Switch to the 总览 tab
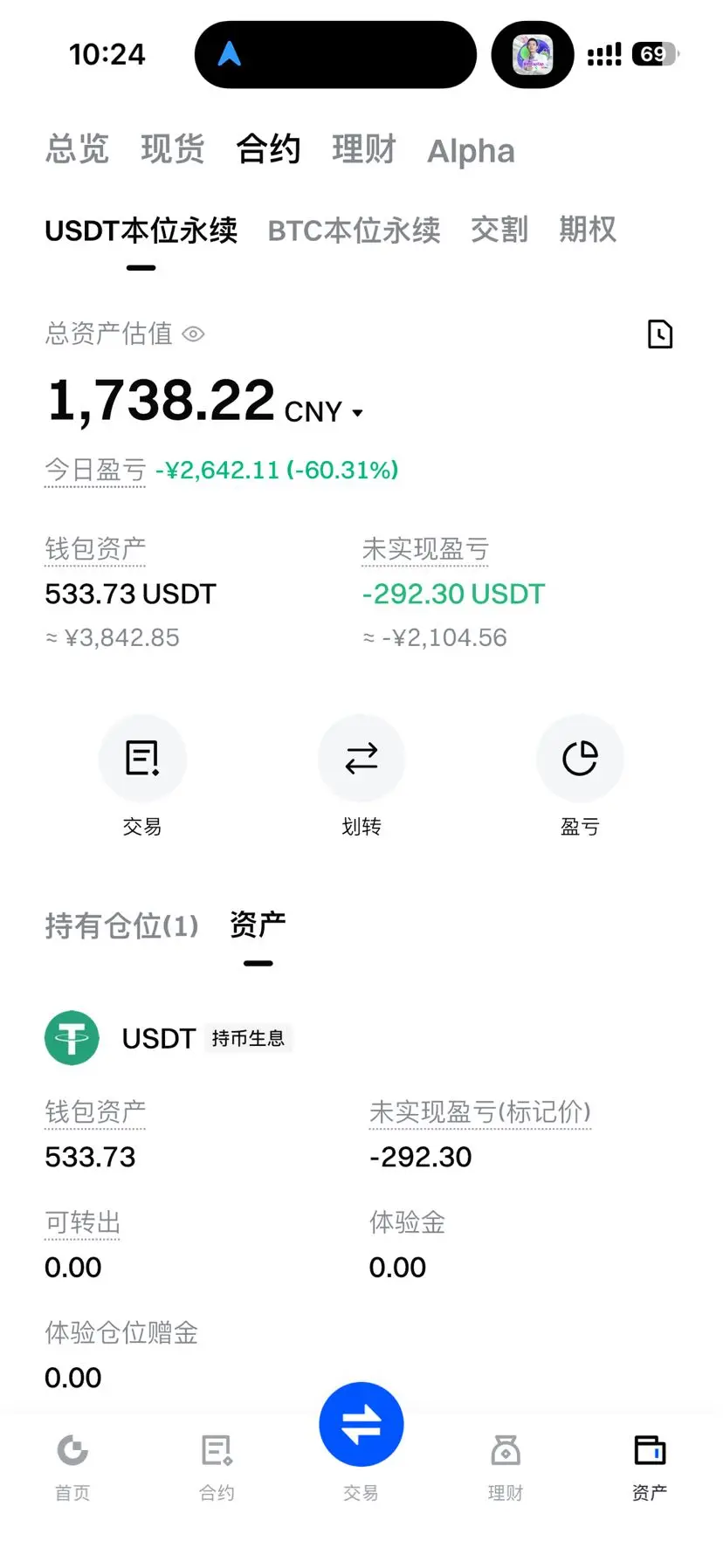The image size is (723, 1568). [77, 149]
